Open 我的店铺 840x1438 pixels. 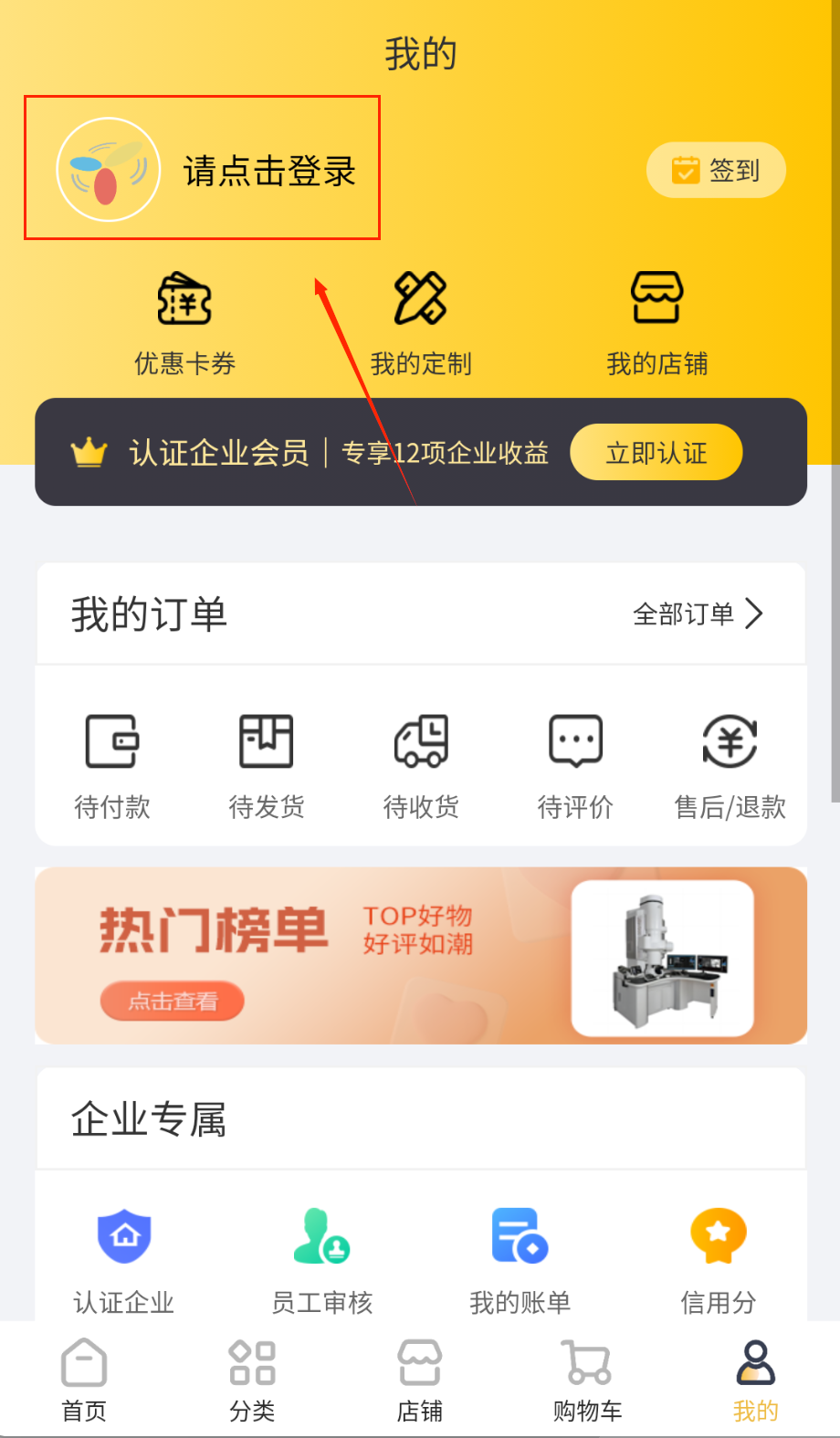point(657,322)
